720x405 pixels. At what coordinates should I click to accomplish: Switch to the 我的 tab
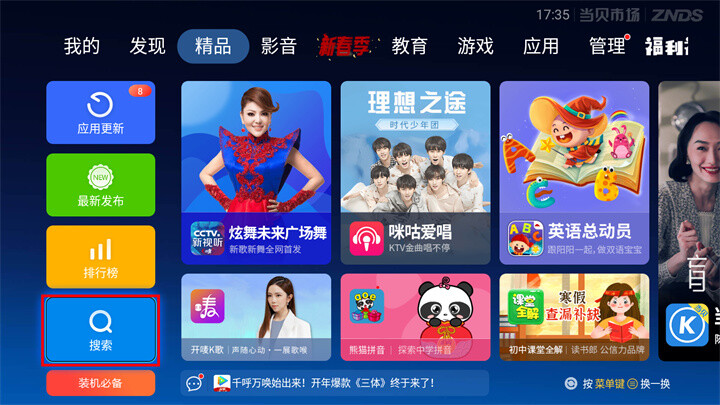pyautogui.click(x=82, y=46)
